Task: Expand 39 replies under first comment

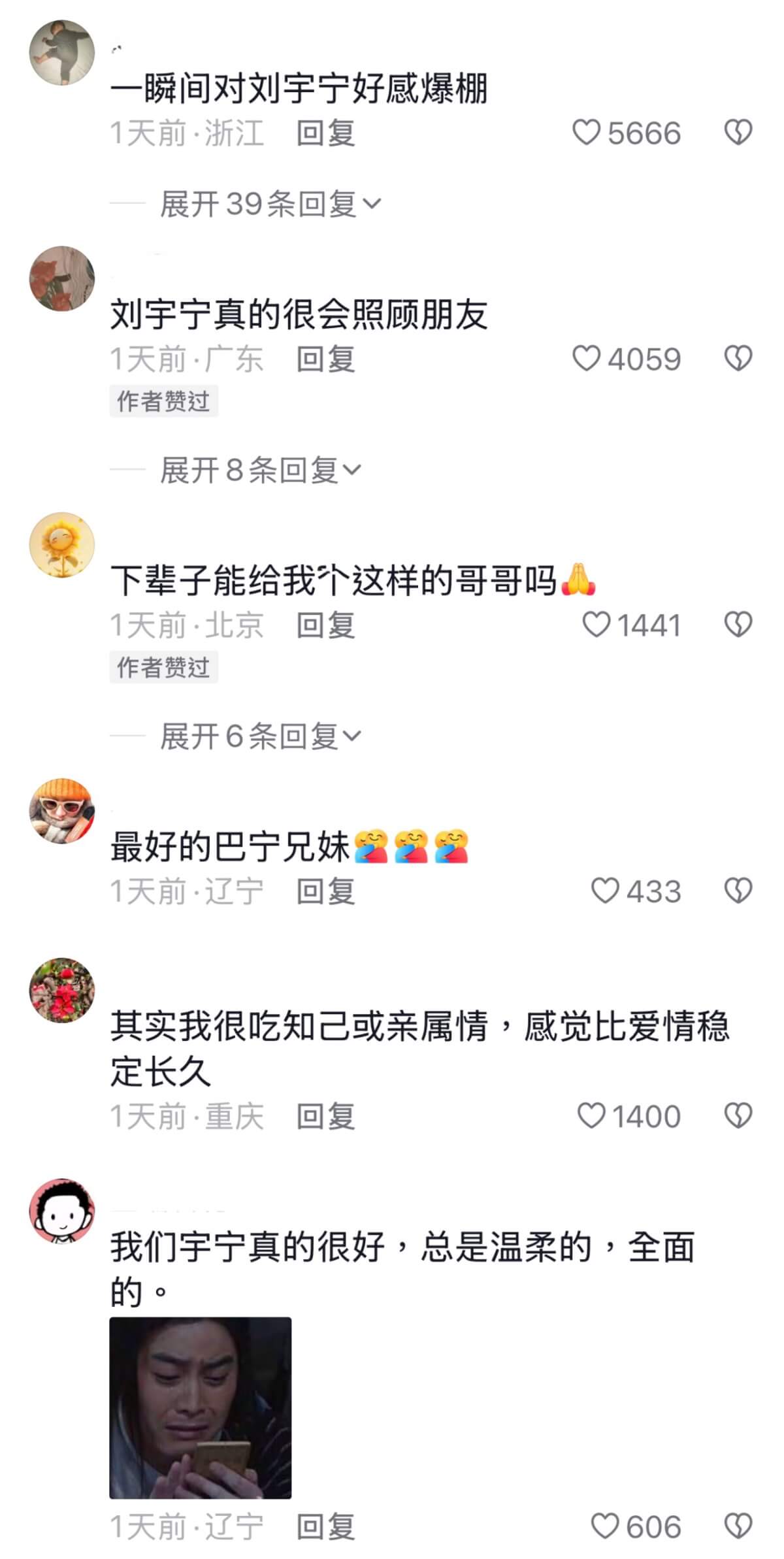Action: click(x=270, y=204)
